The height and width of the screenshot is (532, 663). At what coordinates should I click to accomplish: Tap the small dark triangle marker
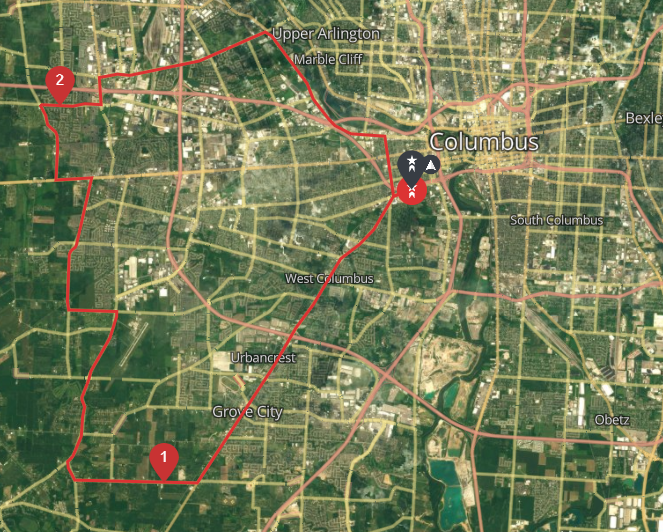(431, 163)
